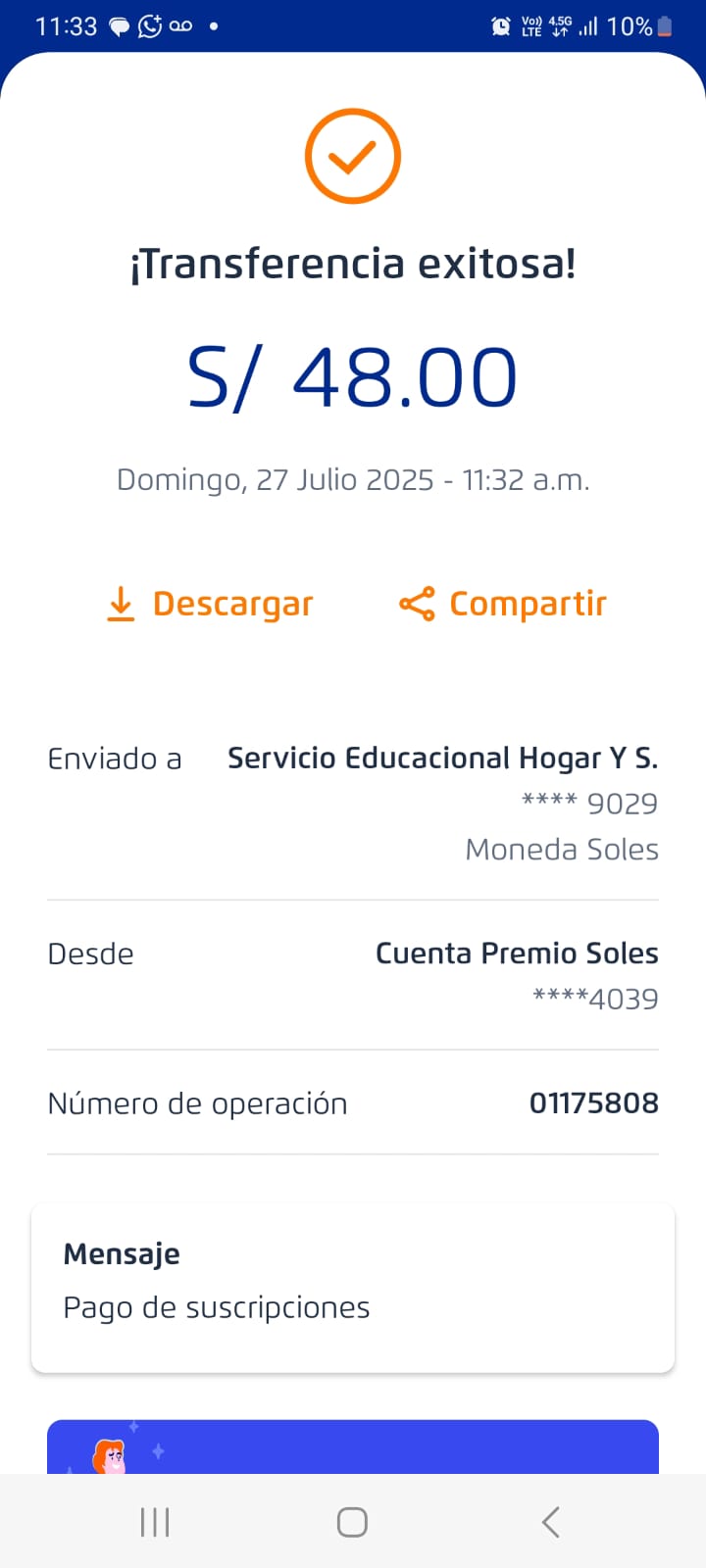Go back with the system back button
Screen dimensions: 706x1568
click(550, 1522)
